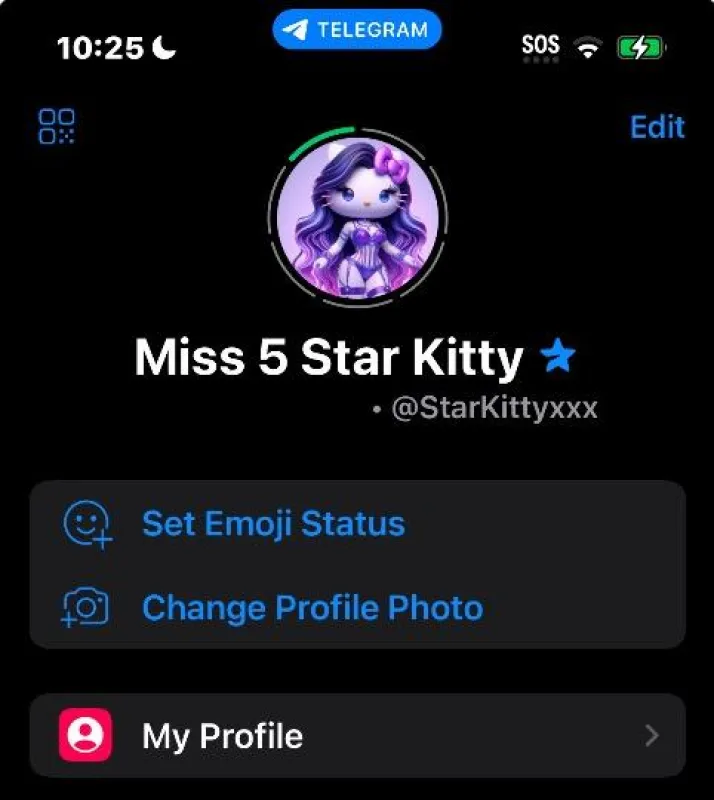Open the QR code icon

(56, 127)
